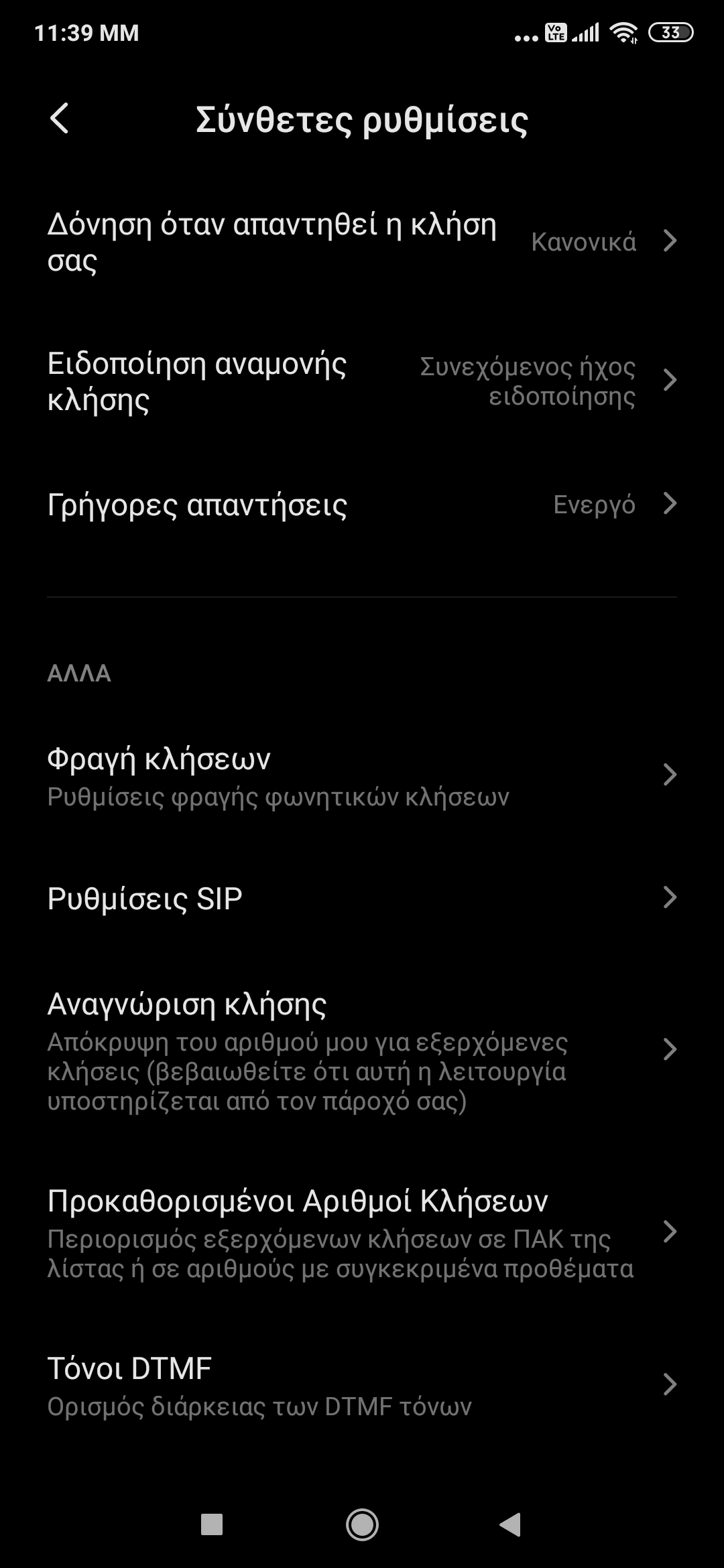This screenshot has width=724, height=1568.
Task: Open Τόνοι DTMF settings
Action: [x=362, y=1385]
